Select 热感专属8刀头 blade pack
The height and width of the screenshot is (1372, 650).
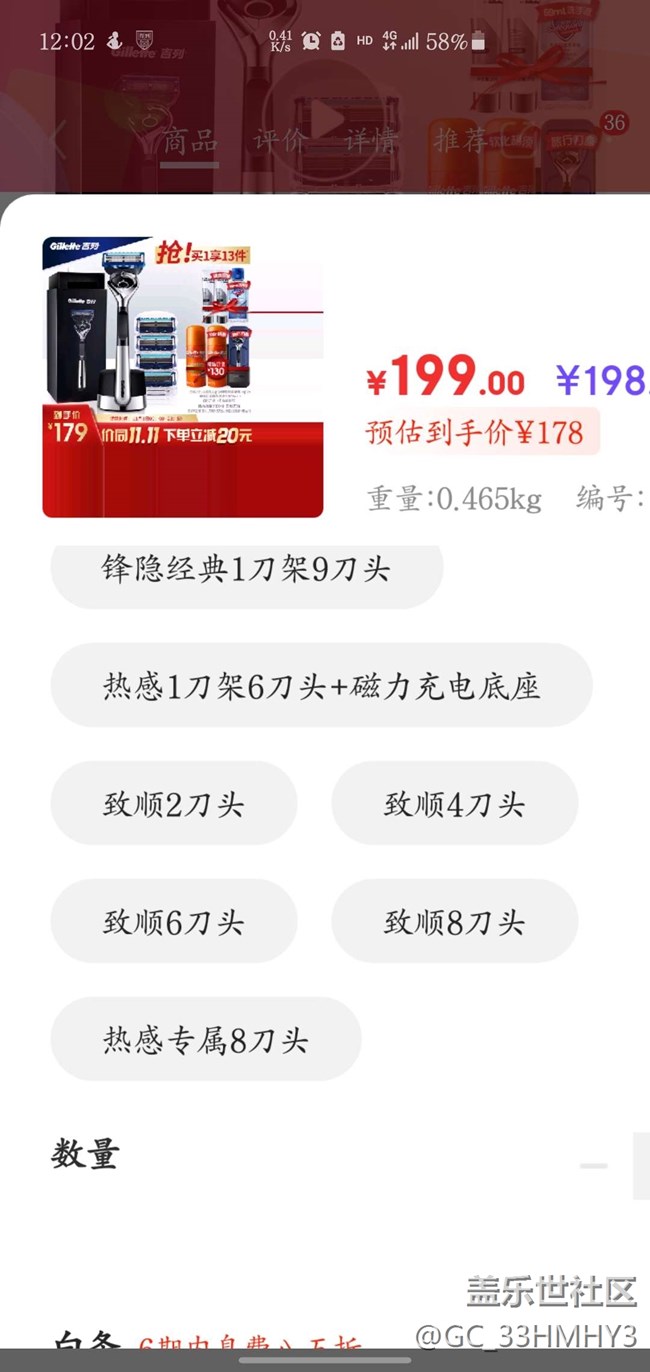[x=206, y=1041]
